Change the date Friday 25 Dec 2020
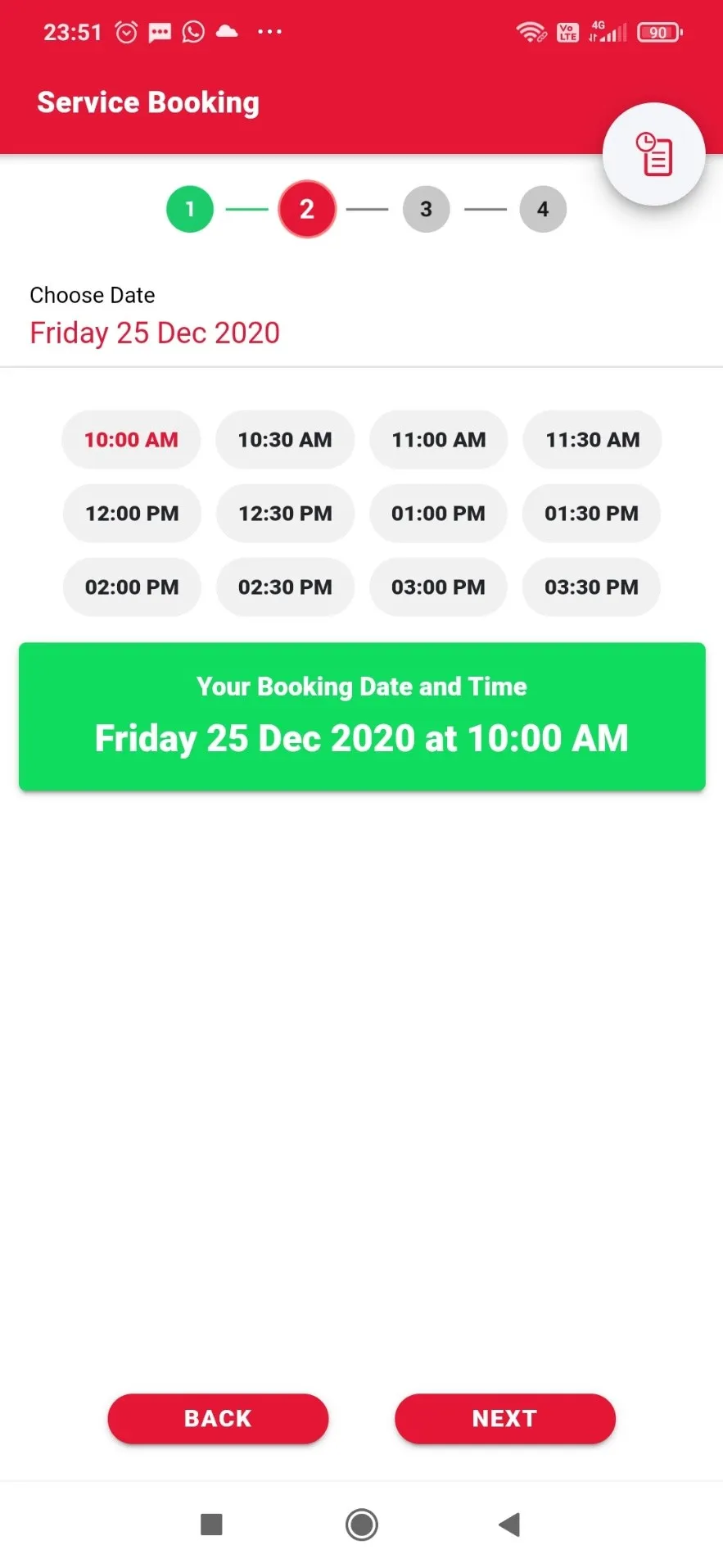The image size is (723, 1568). click(x=155, y=333)
